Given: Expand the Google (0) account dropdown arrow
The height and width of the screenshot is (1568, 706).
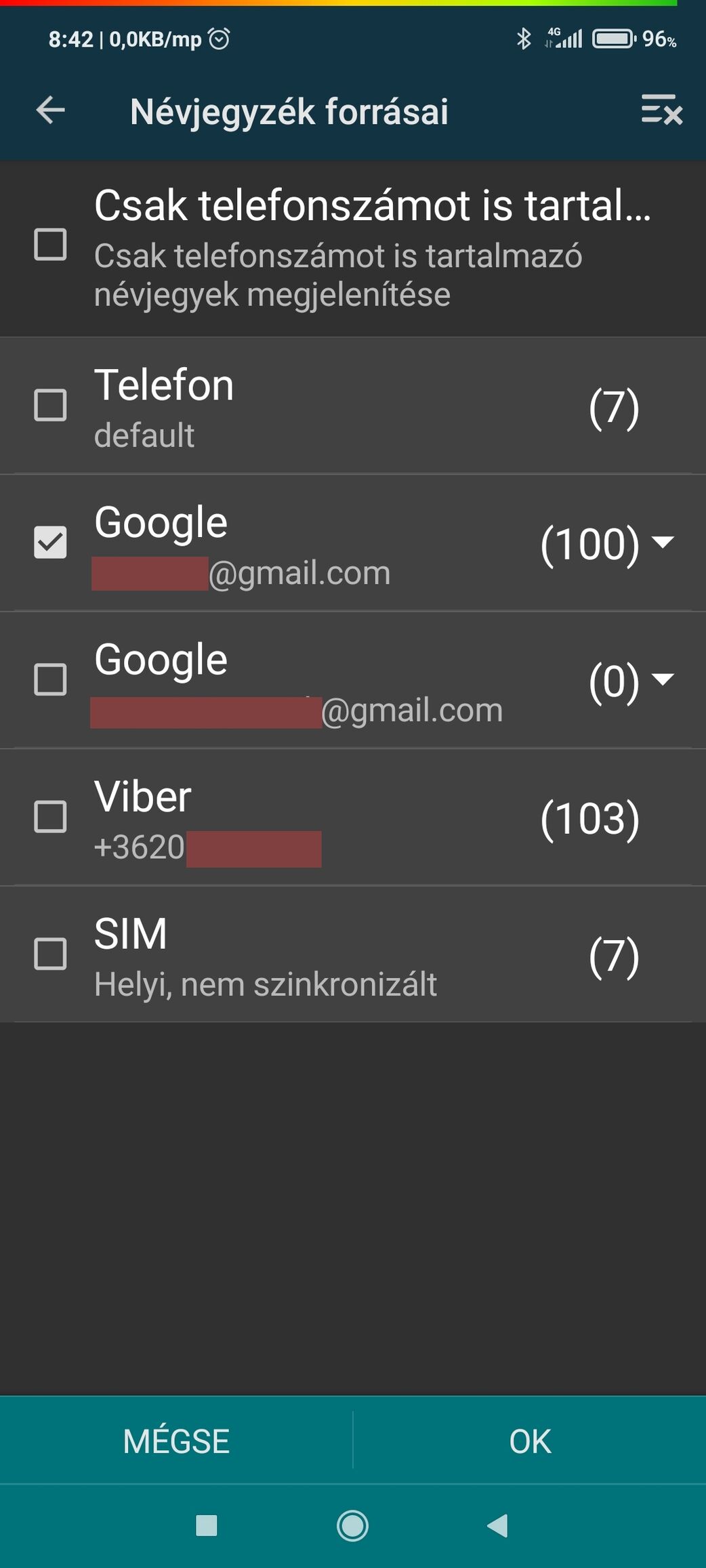Looking at the screenshot, I should [663, 679].
